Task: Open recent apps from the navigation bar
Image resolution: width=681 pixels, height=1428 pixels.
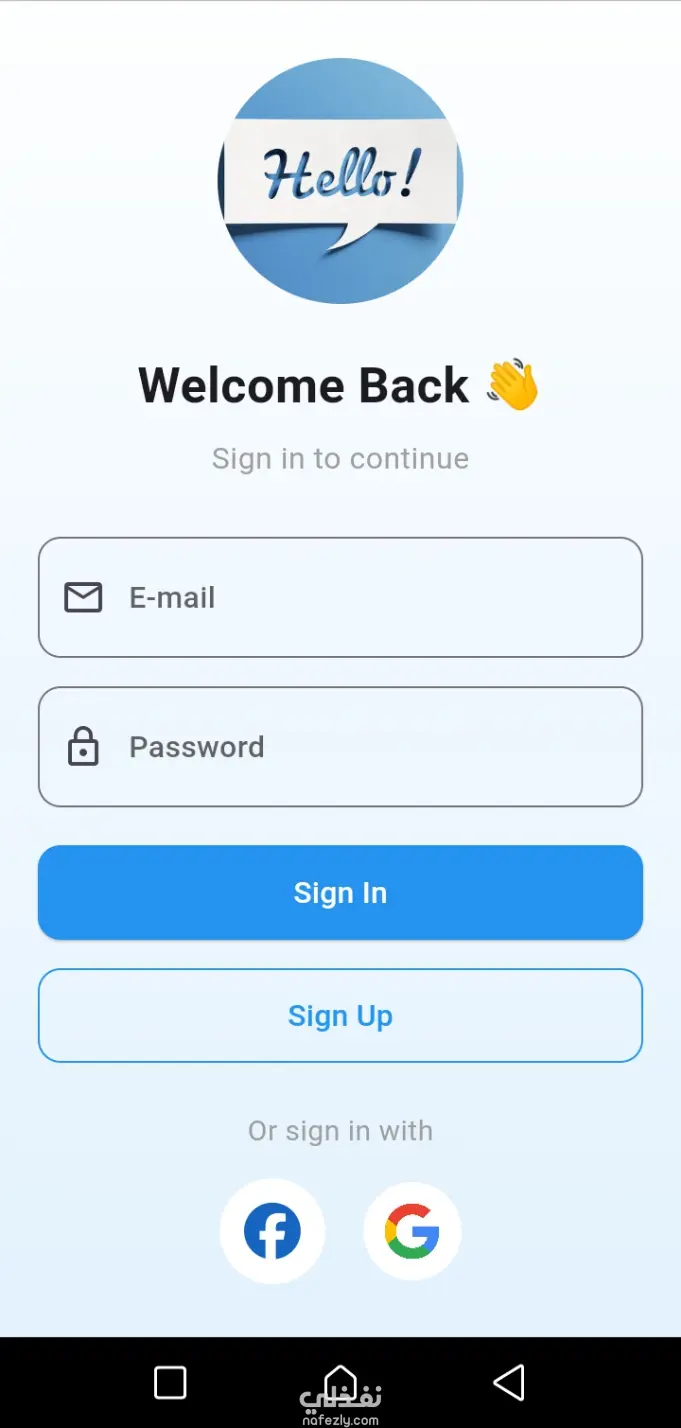Action: 170,1383
